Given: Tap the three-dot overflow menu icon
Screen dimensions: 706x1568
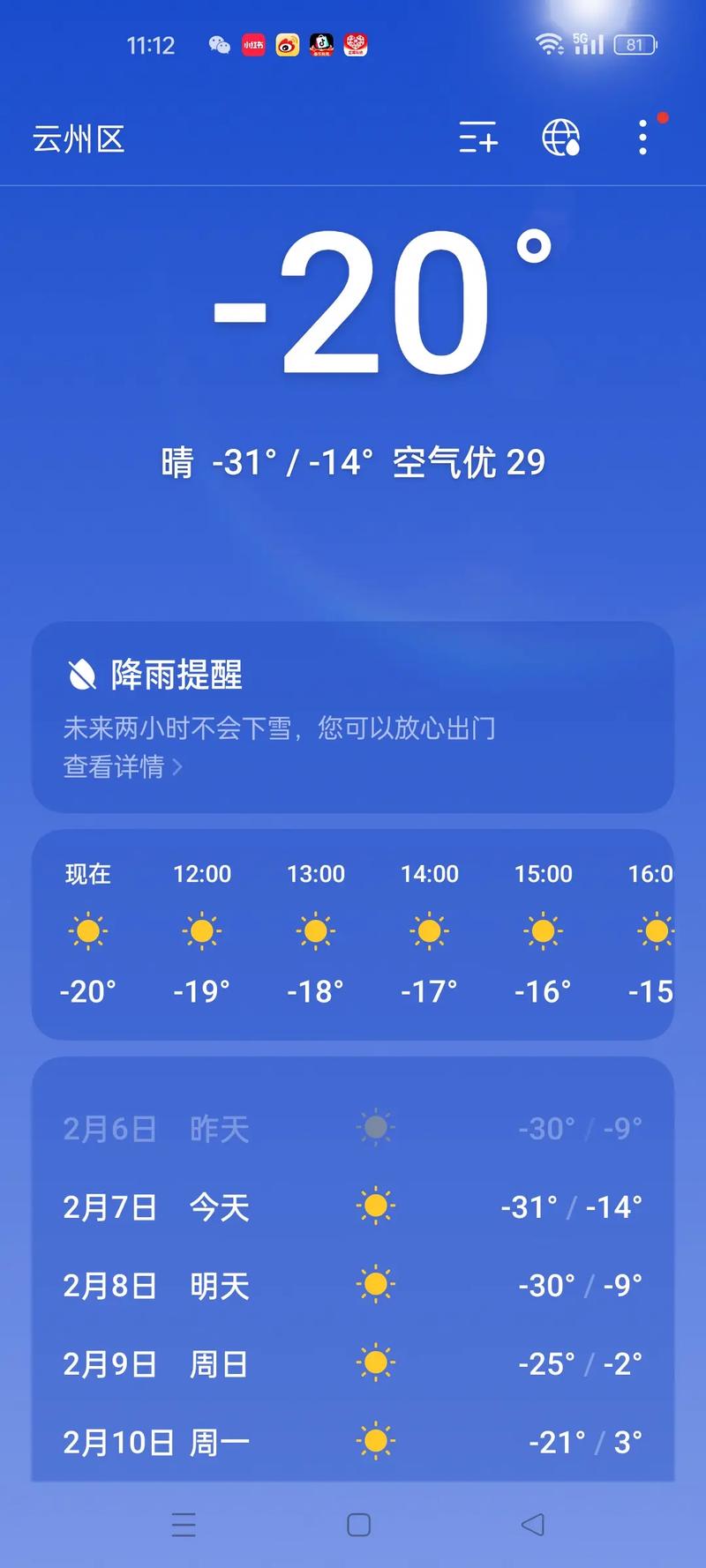Looking at the screenshot, I should pyautogui.click(x=642, y=139).
